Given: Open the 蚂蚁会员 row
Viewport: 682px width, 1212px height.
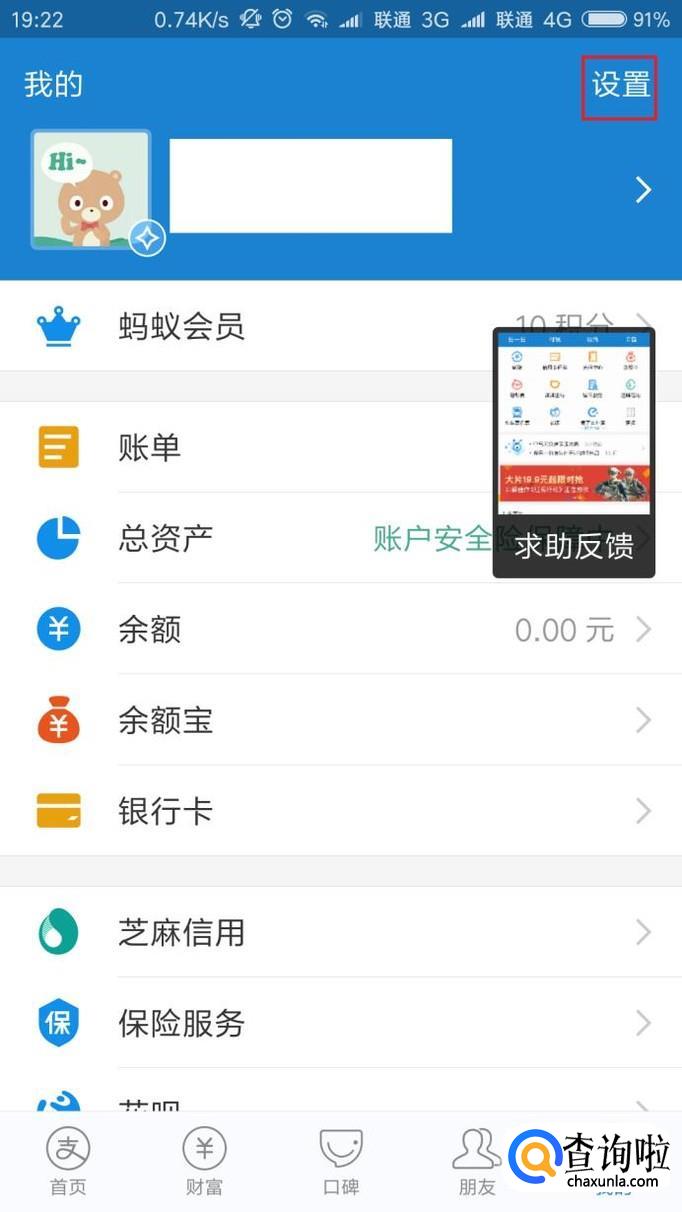Looking at the screenshot, I should [181, 327].
